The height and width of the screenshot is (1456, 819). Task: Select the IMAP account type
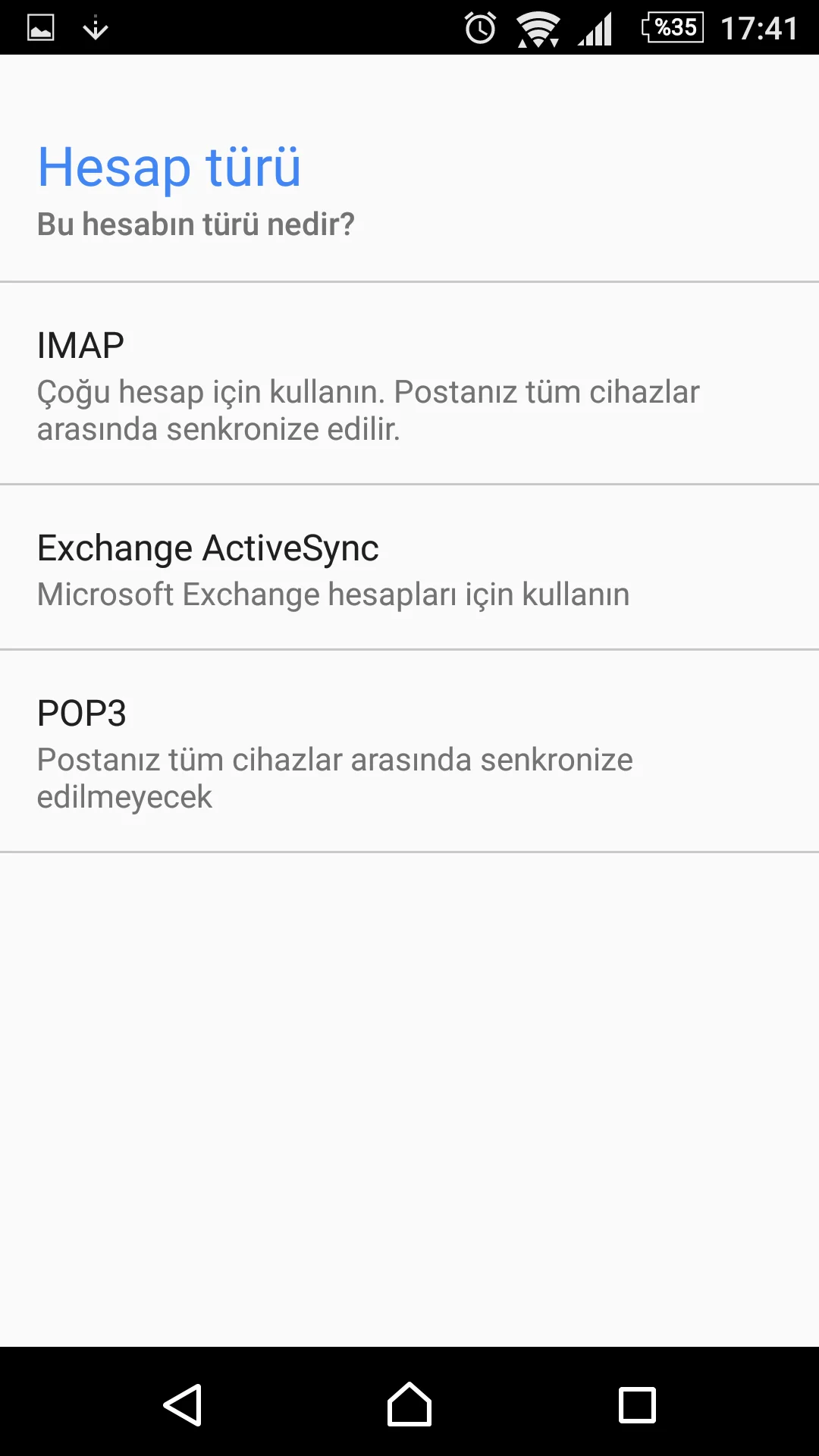(409, 384)
